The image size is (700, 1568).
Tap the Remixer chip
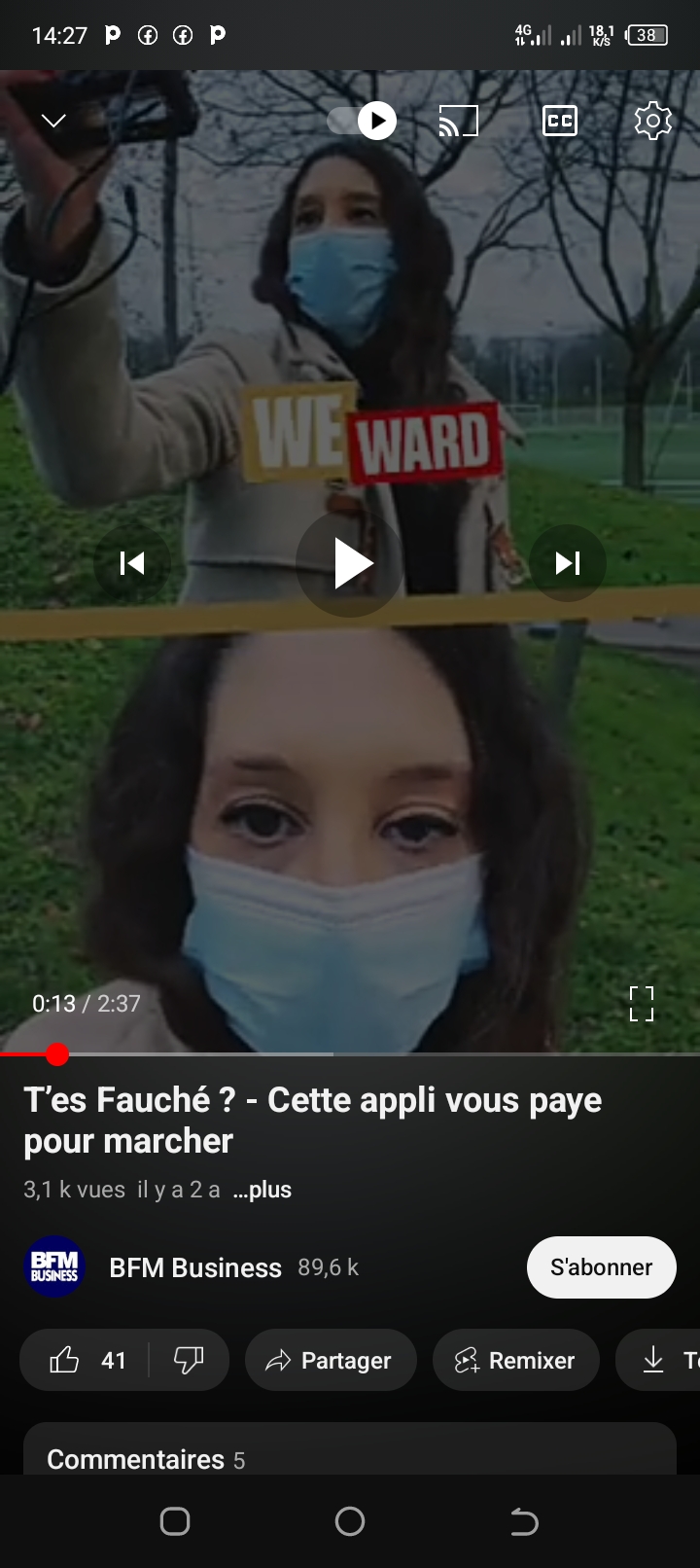click(x=515, y=1360)
